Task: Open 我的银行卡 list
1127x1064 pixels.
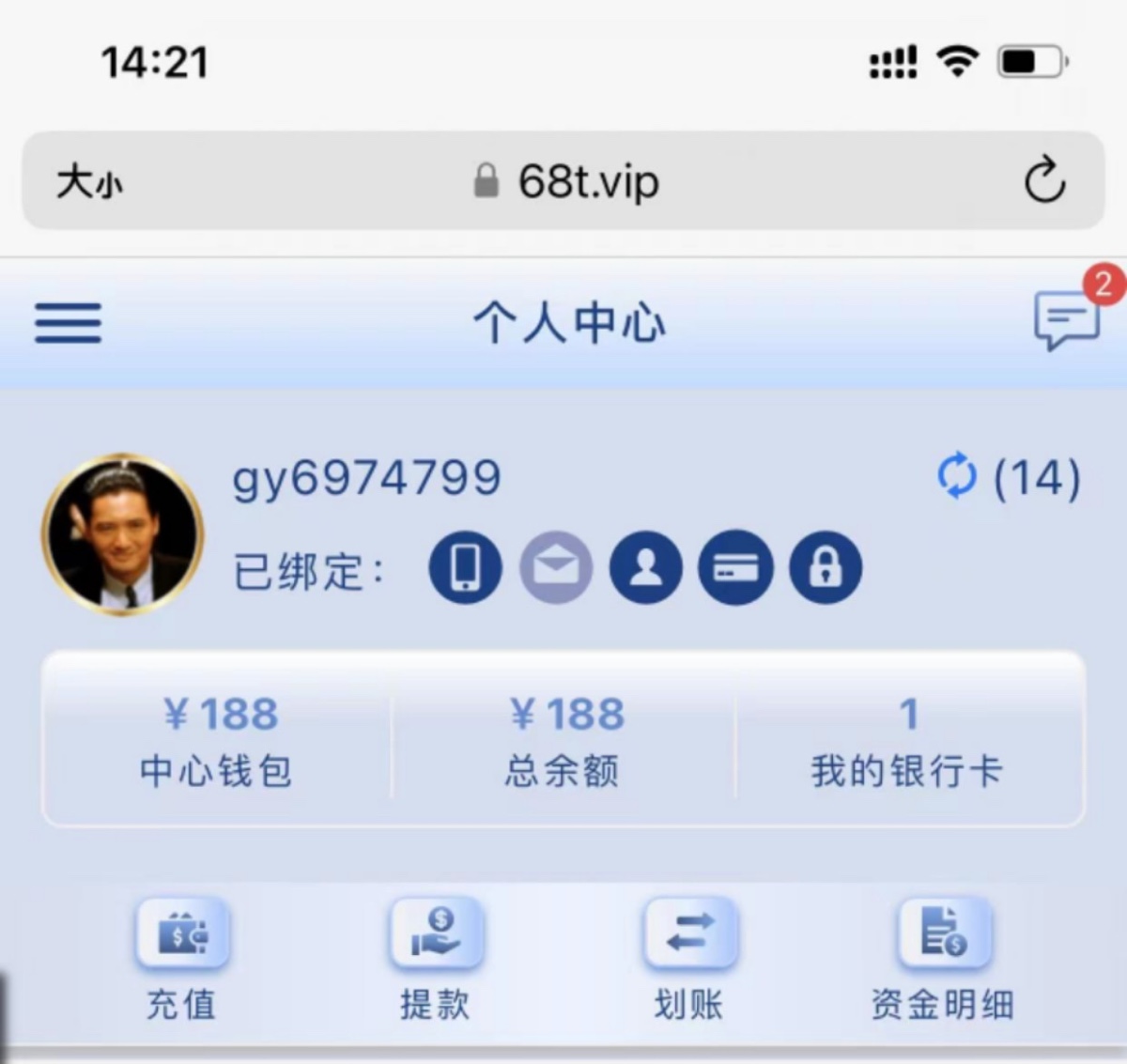Action: [908, 740]
